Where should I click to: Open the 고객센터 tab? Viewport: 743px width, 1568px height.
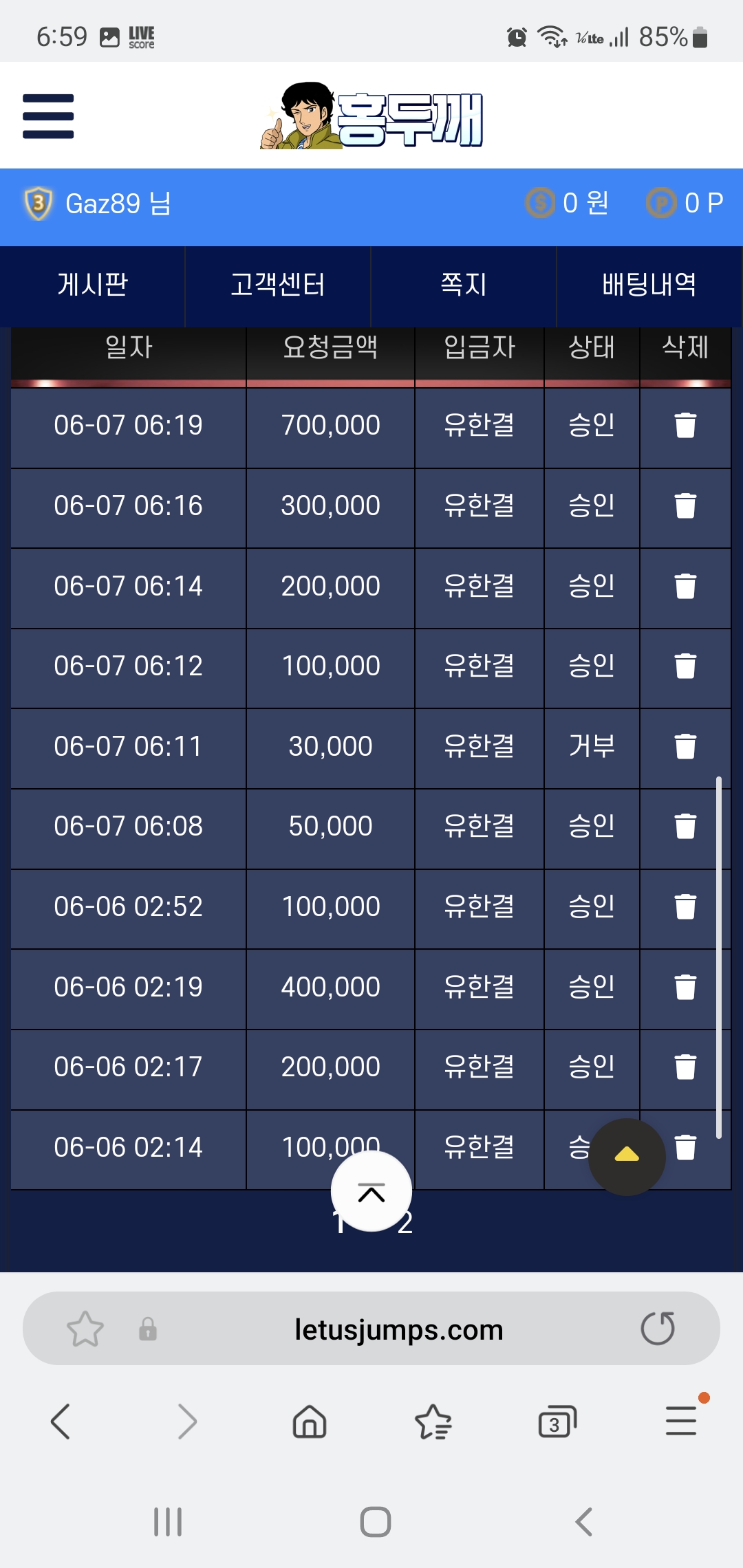pos(278,285)
